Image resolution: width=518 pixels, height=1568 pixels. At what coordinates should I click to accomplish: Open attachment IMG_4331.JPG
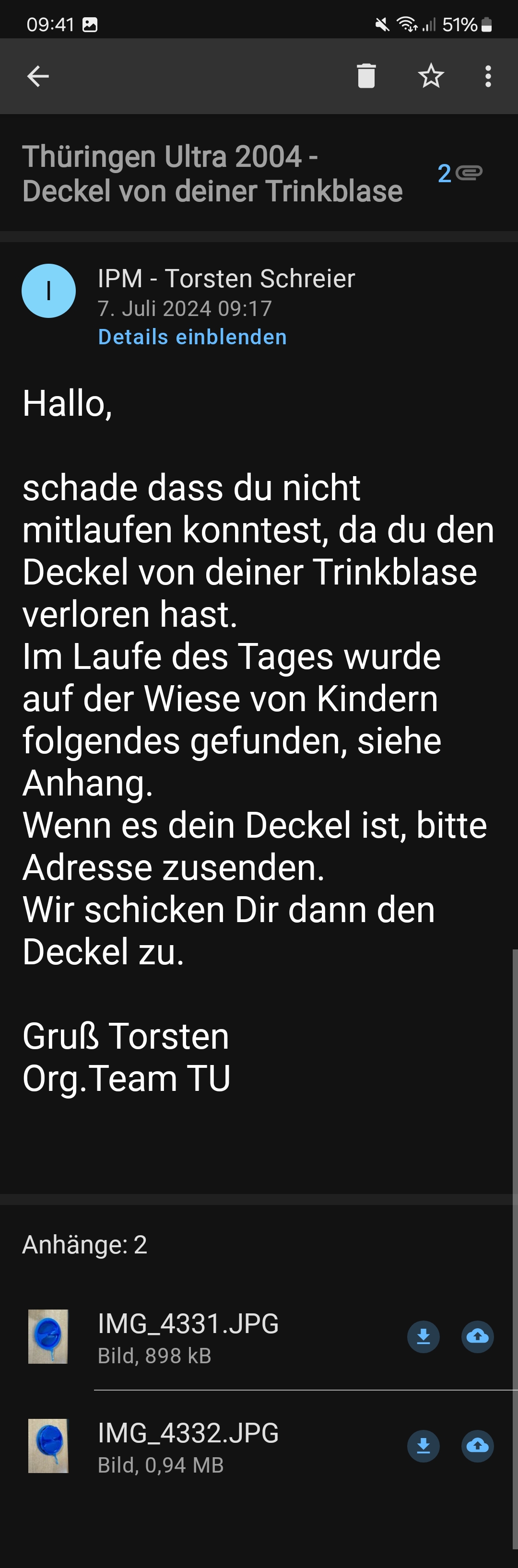pos(188,1336)
